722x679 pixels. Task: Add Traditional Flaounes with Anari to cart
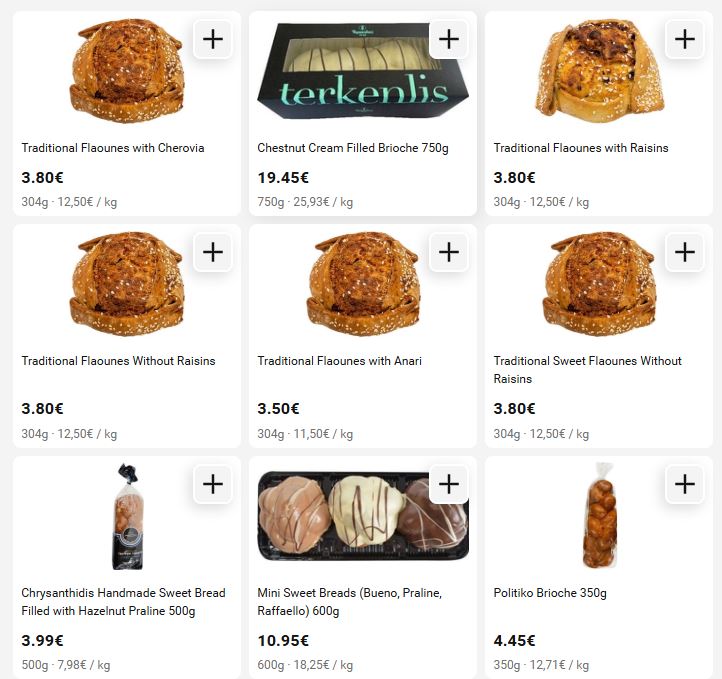[449, 252]
